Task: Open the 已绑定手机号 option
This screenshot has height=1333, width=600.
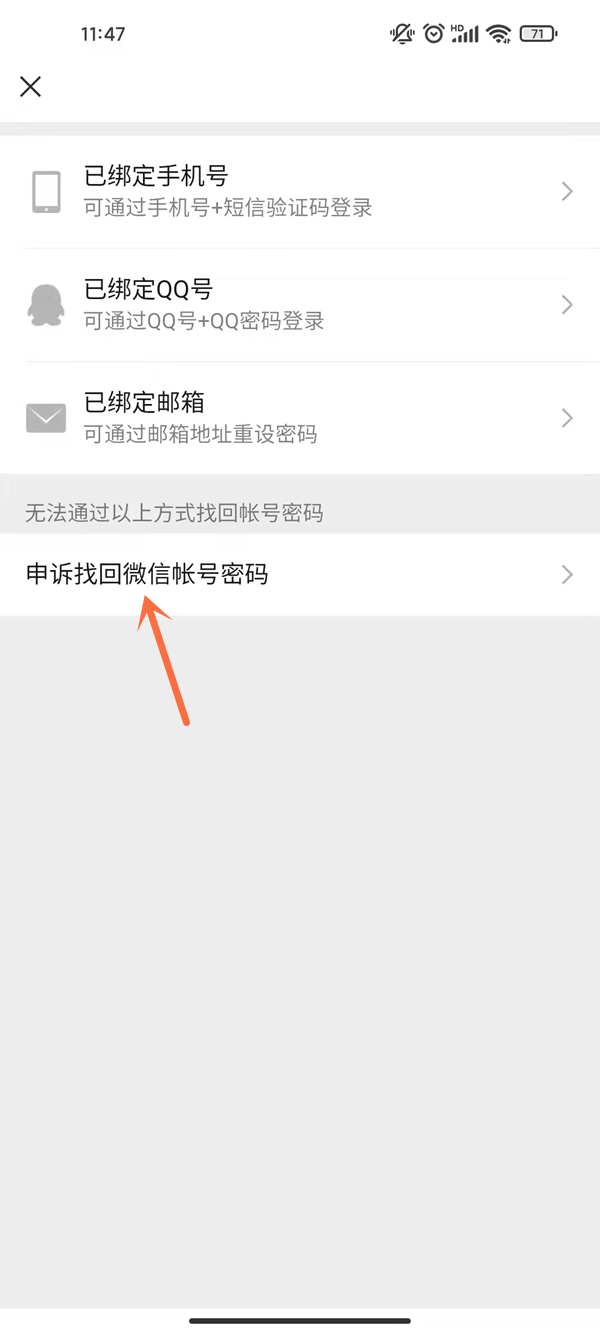Action: tap(300, 192)
